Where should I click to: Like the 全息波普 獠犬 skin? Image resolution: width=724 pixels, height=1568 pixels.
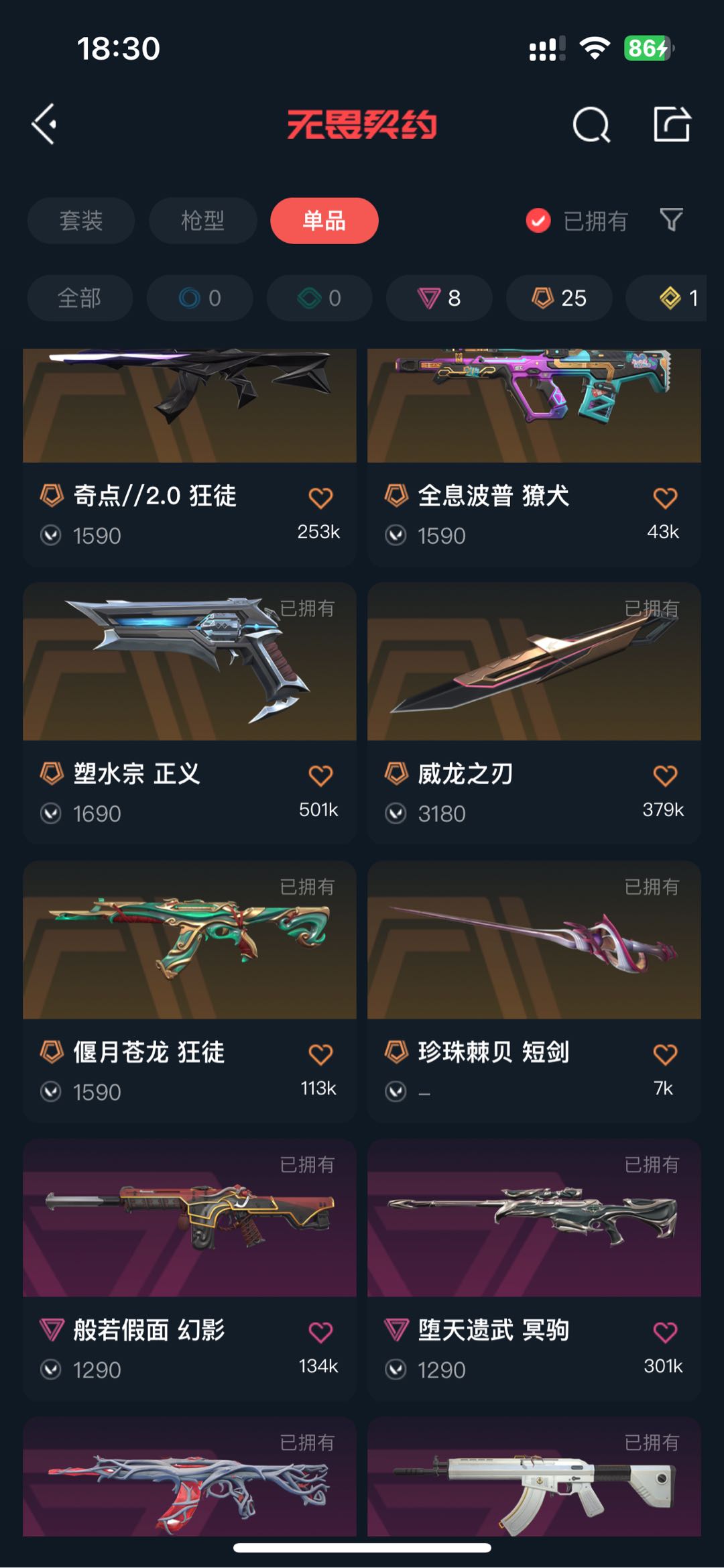pyautogui.click(x=664, y=498)
